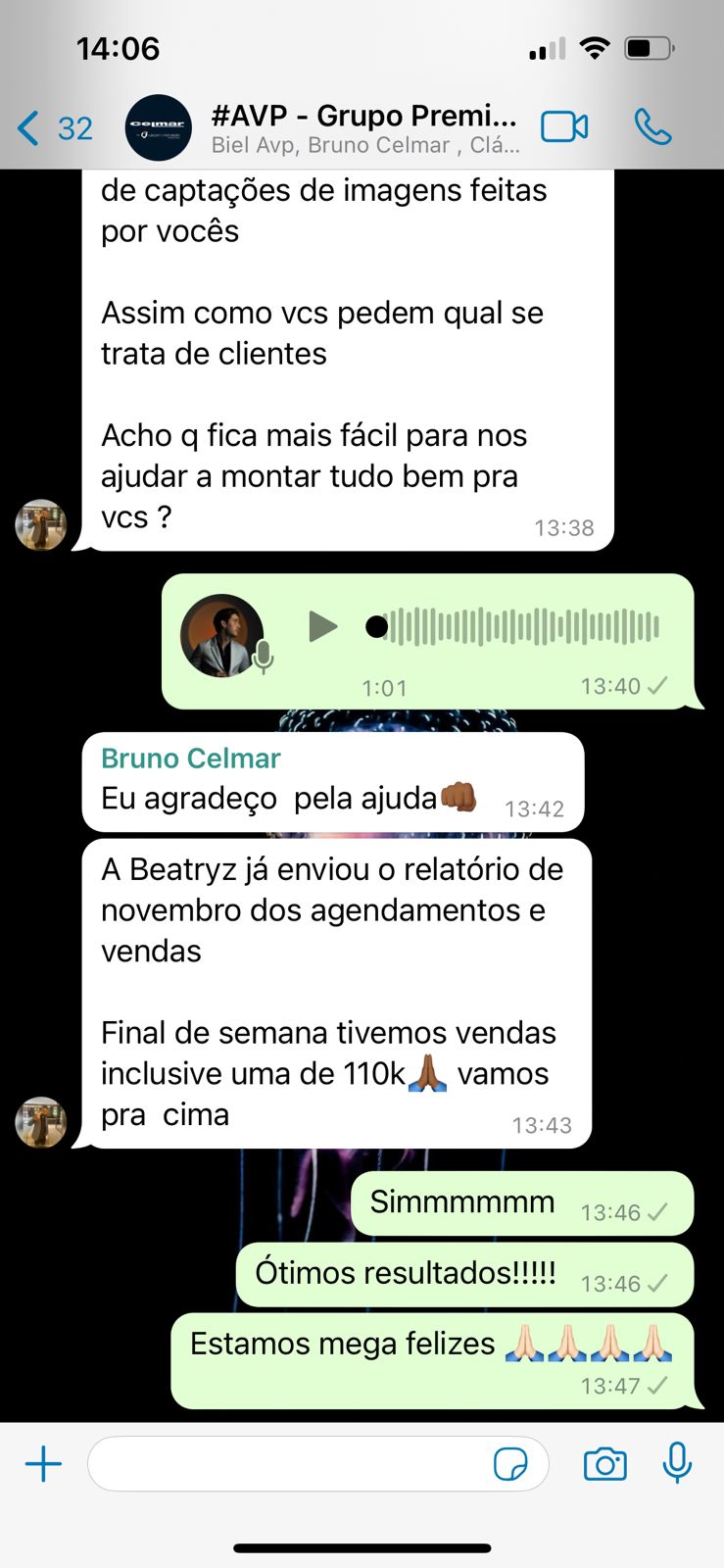Focus the message text field
This screenshot has width=724, height=1568.
click(289, 1464)
